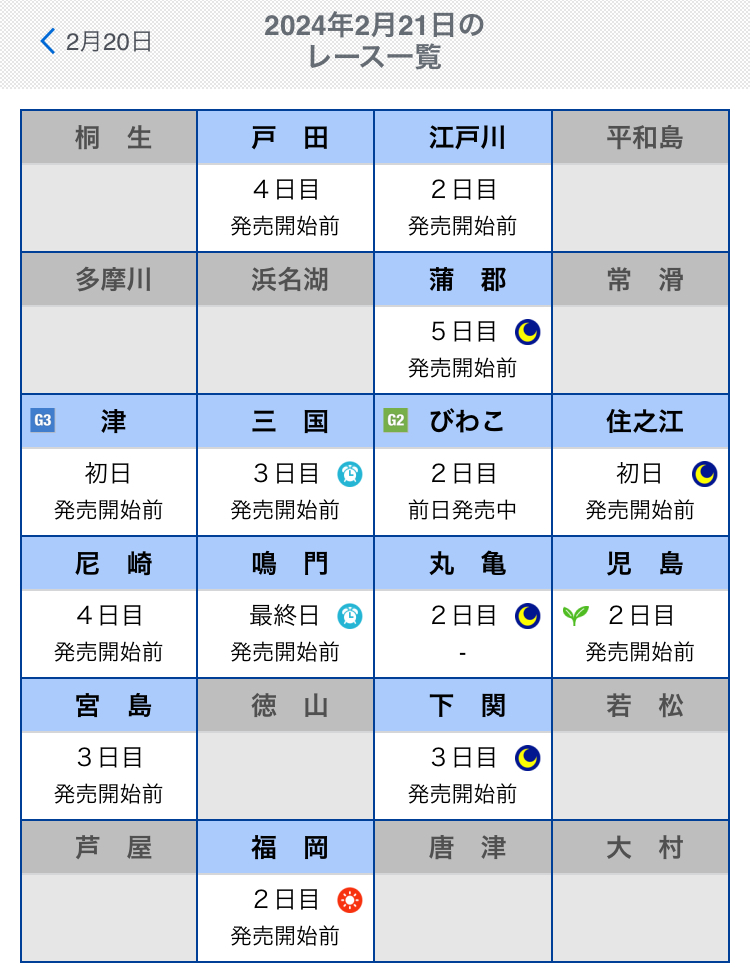
Task: Open 尼崎 race venue
Action: [x=109, y=607]
